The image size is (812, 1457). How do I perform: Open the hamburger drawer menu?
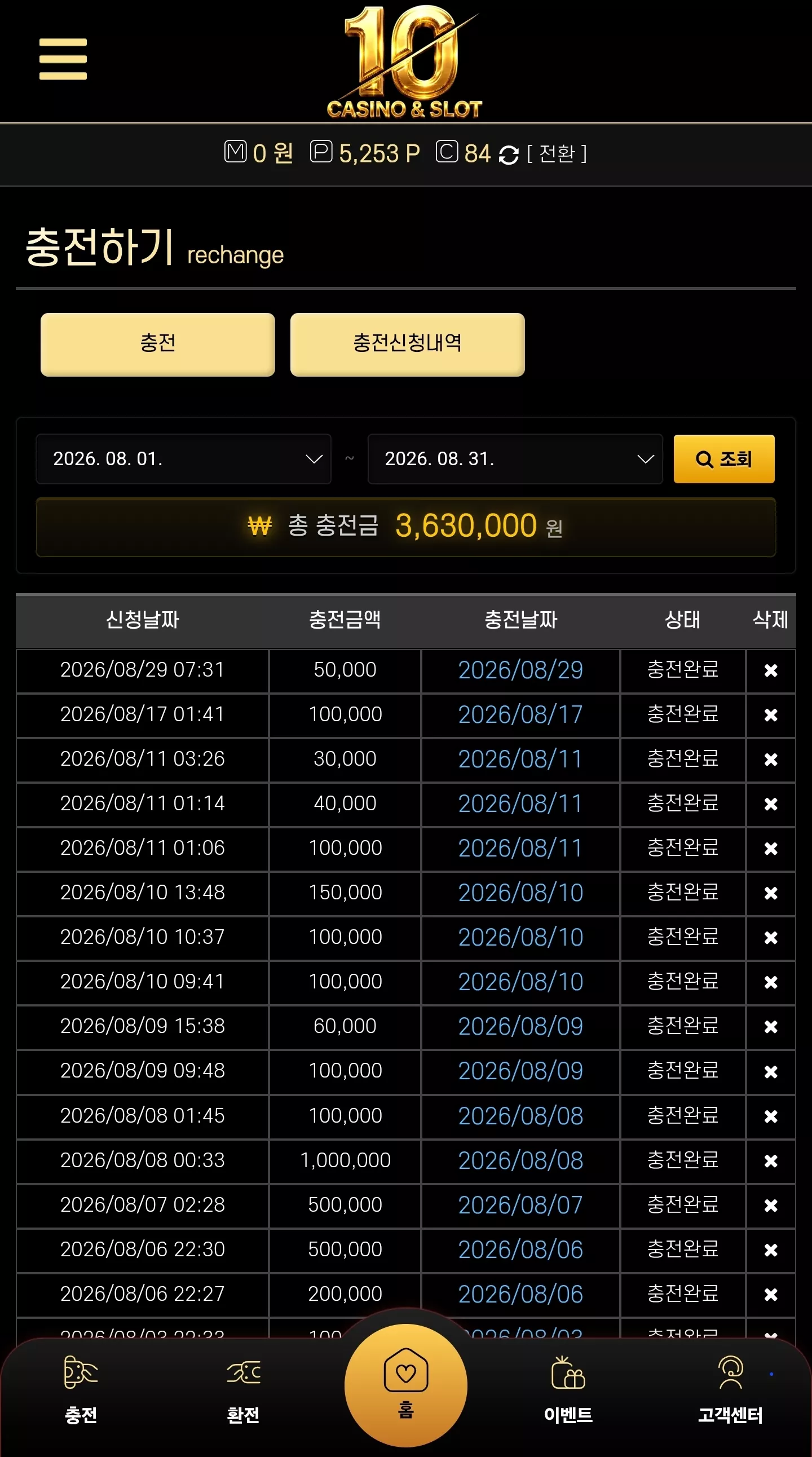point(63,59)
